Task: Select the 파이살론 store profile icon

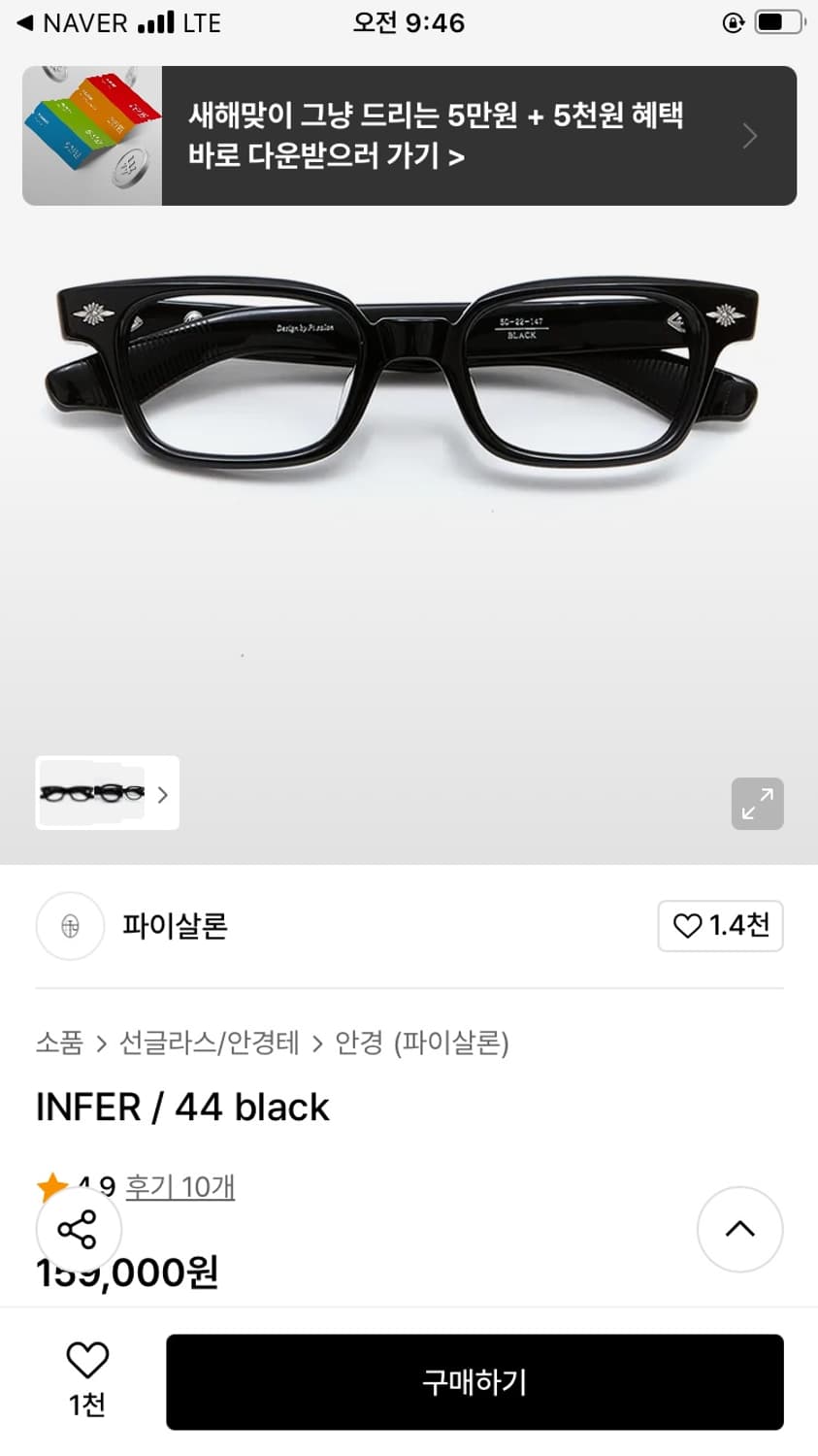Action: coord(70,926)
